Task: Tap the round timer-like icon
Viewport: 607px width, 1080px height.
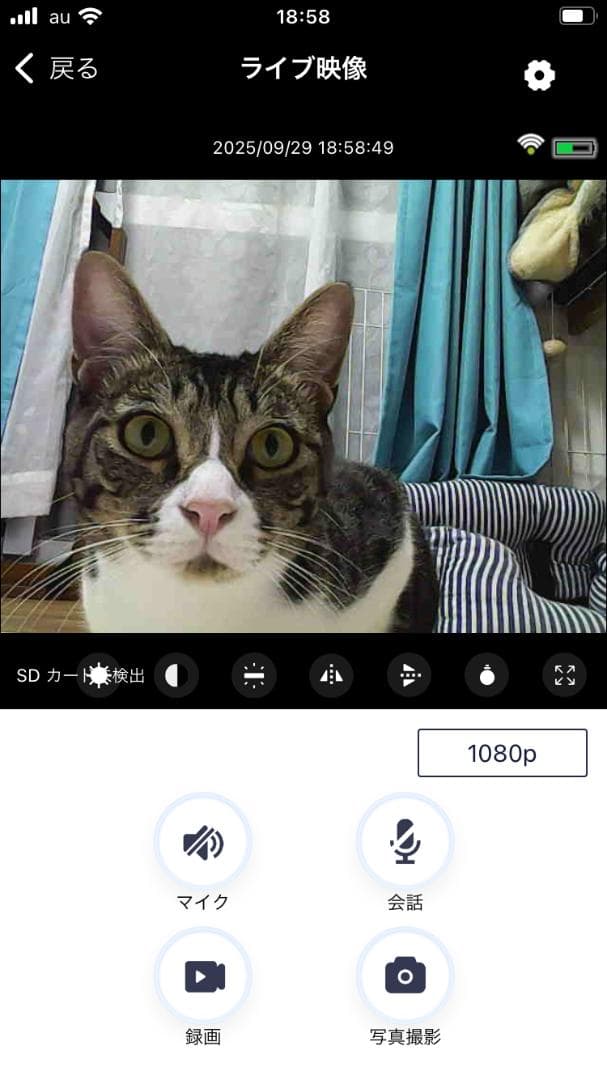Action: [487, 676]
